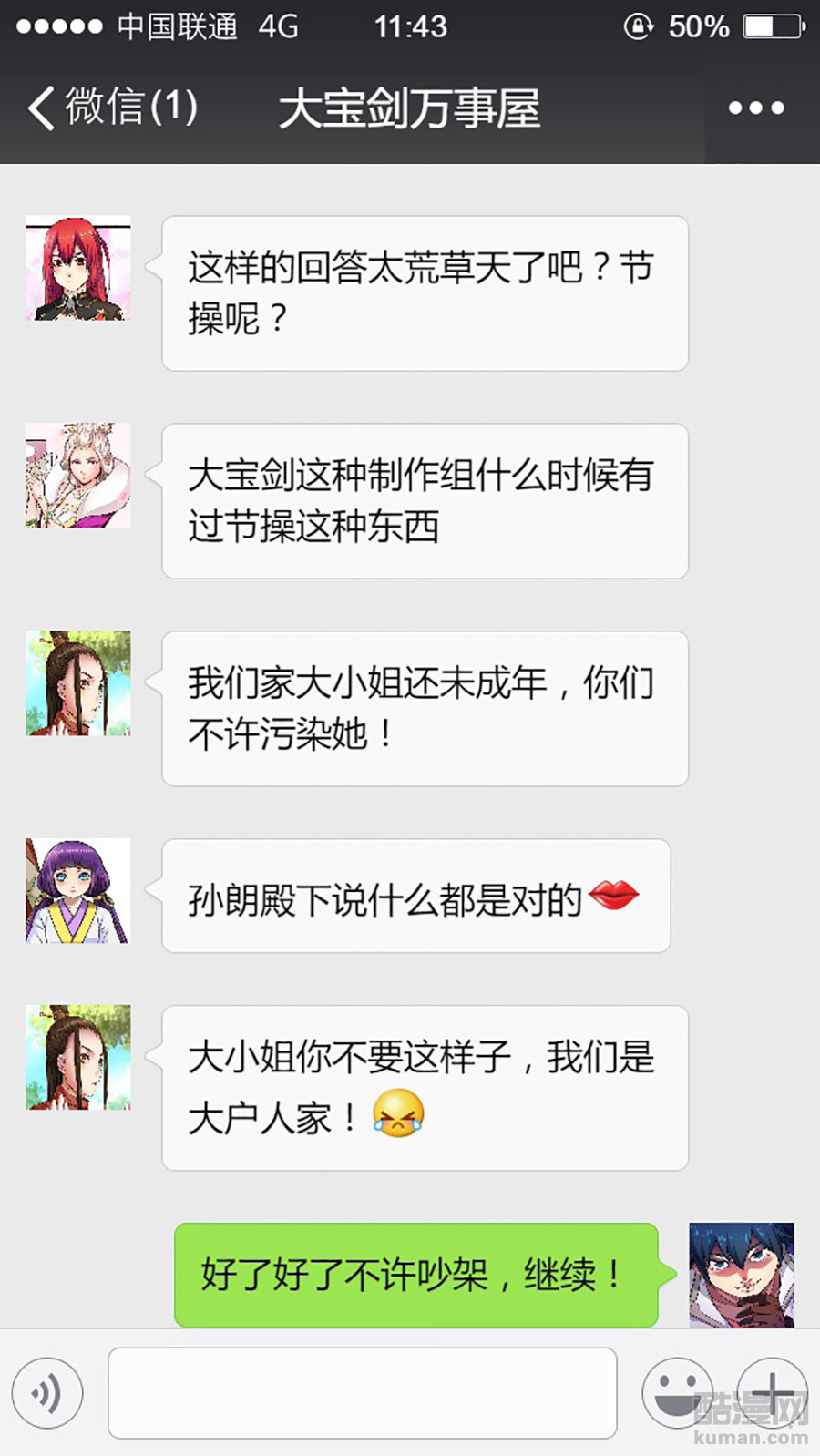Open purple-haired avatar beside 孙朗殿下 message
This screenshot has height=1456, width=820.
[78, 891]
